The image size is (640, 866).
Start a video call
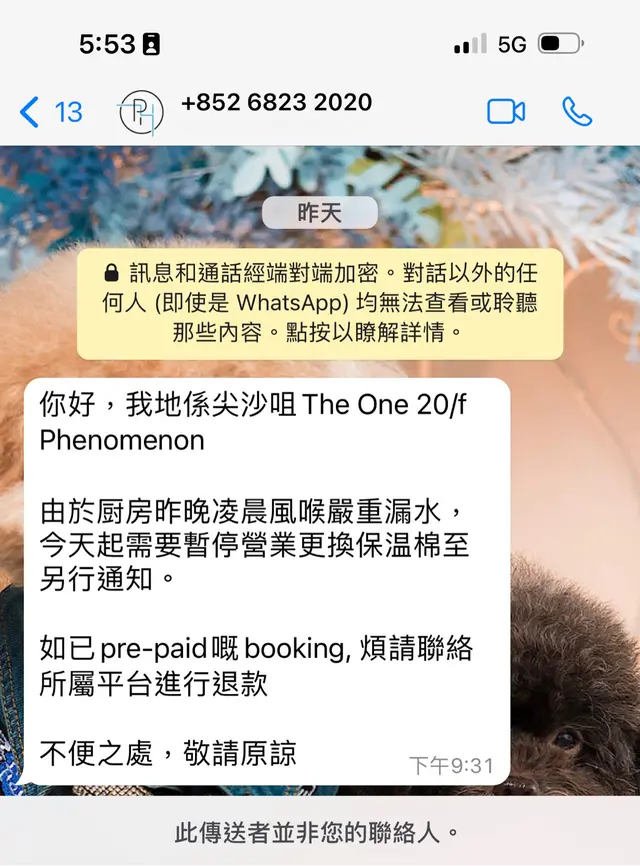click(x=506, y=111)
